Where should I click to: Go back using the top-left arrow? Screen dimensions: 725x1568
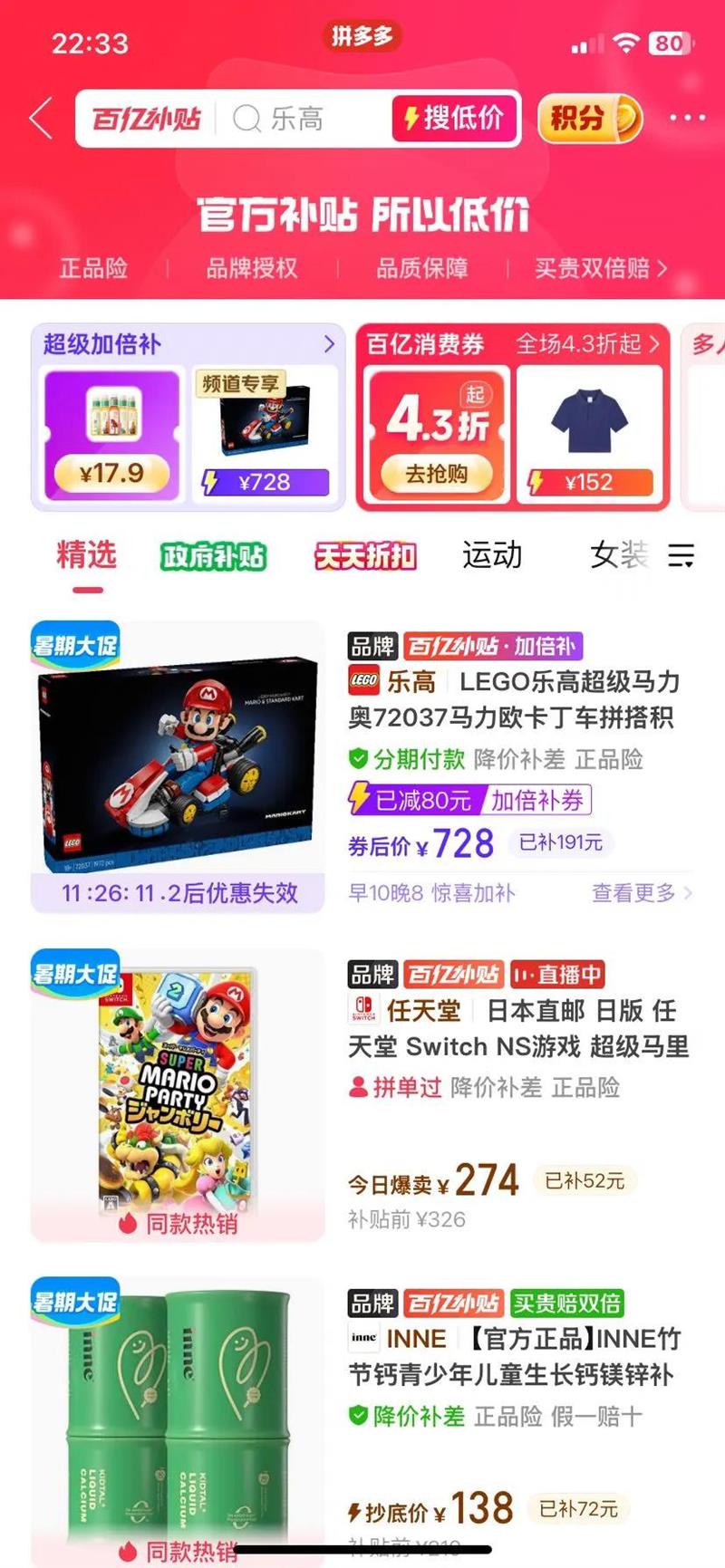[41, 119]
